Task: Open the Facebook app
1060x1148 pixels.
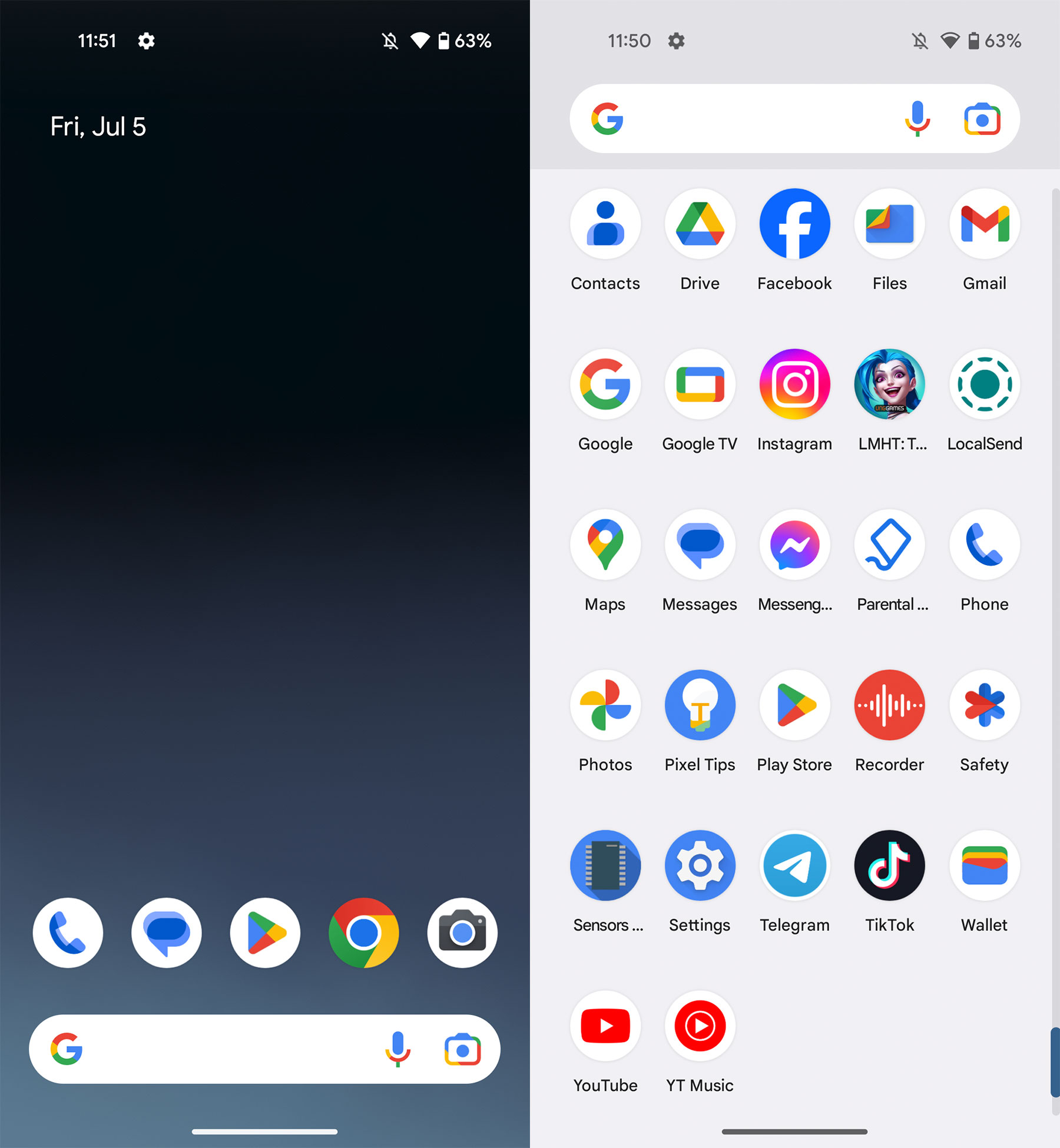Action: [x=794, y=224]
